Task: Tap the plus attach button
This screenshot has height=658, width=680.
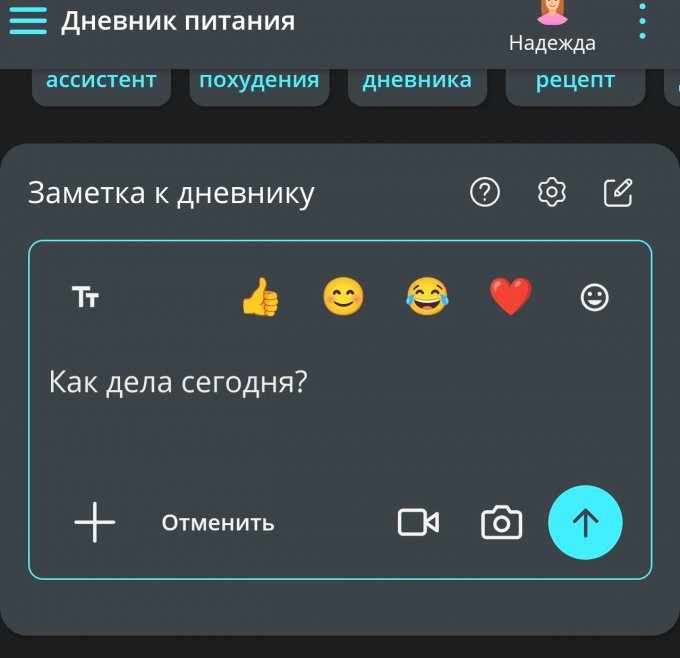Action: [x=95, y=522]
